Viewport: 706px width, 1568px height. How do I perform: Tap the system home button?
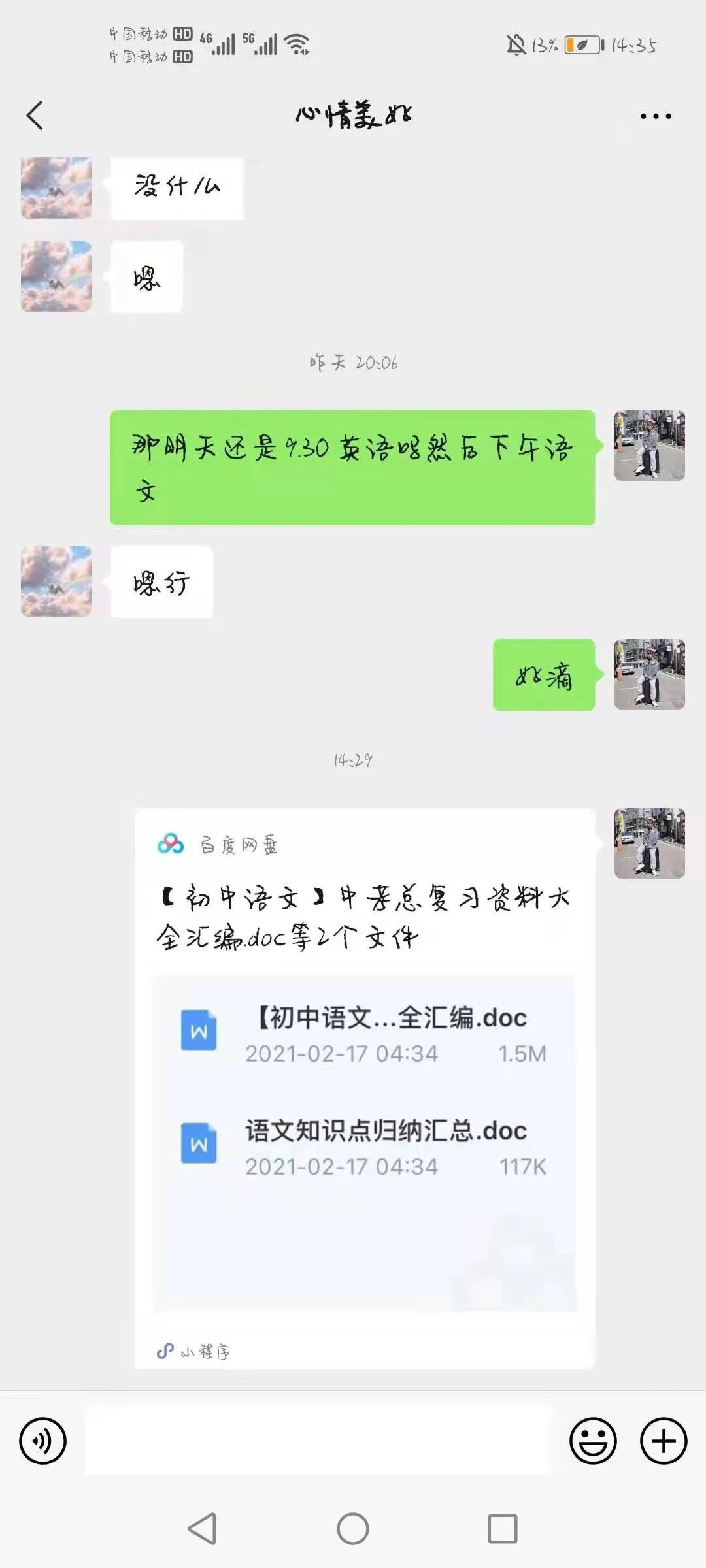point(353,1529)
